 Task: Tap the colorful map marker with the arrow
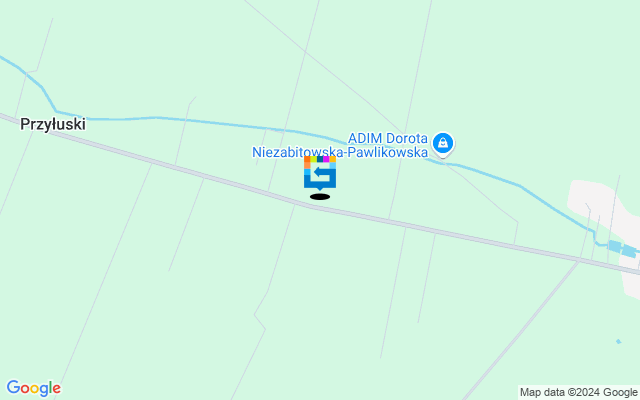(320, 174)
